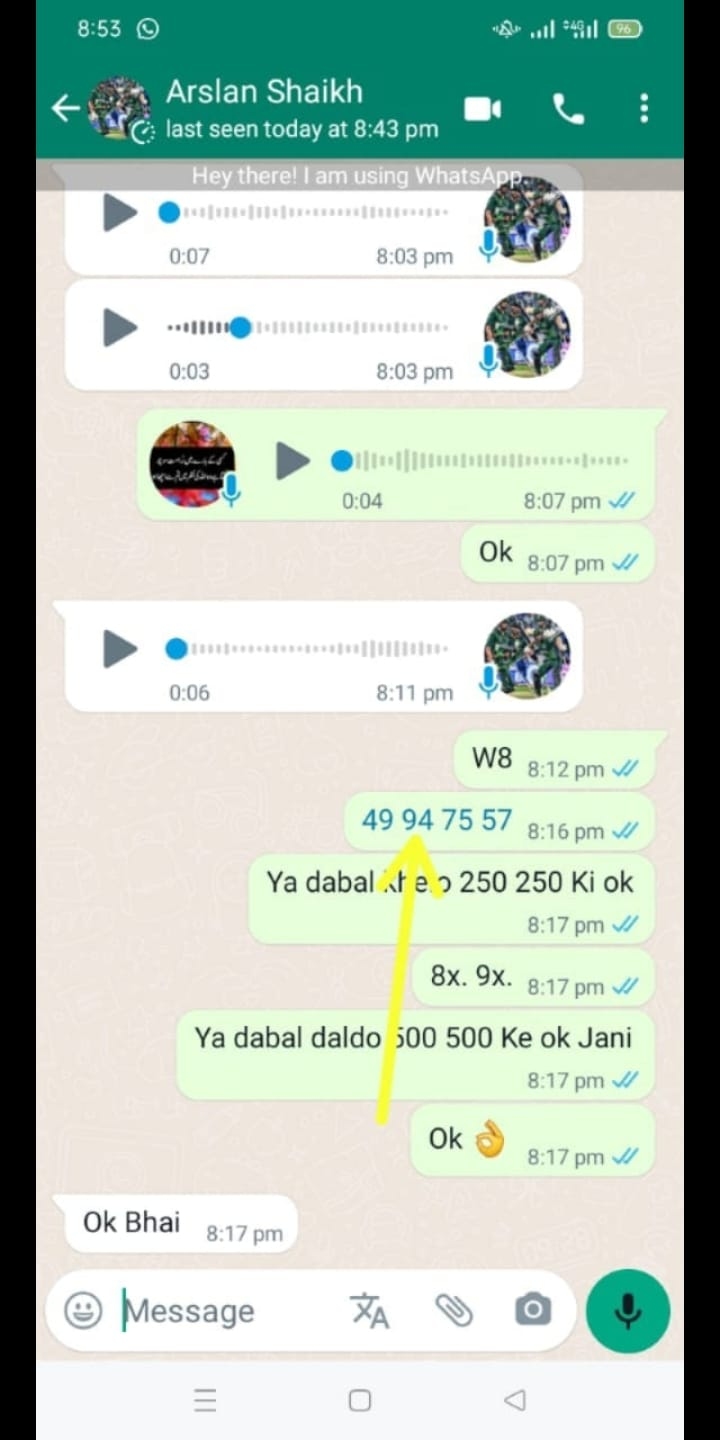Play the 0:07 voice message
The height and width of the screenshot is (1440, 720).
(120, 212)
